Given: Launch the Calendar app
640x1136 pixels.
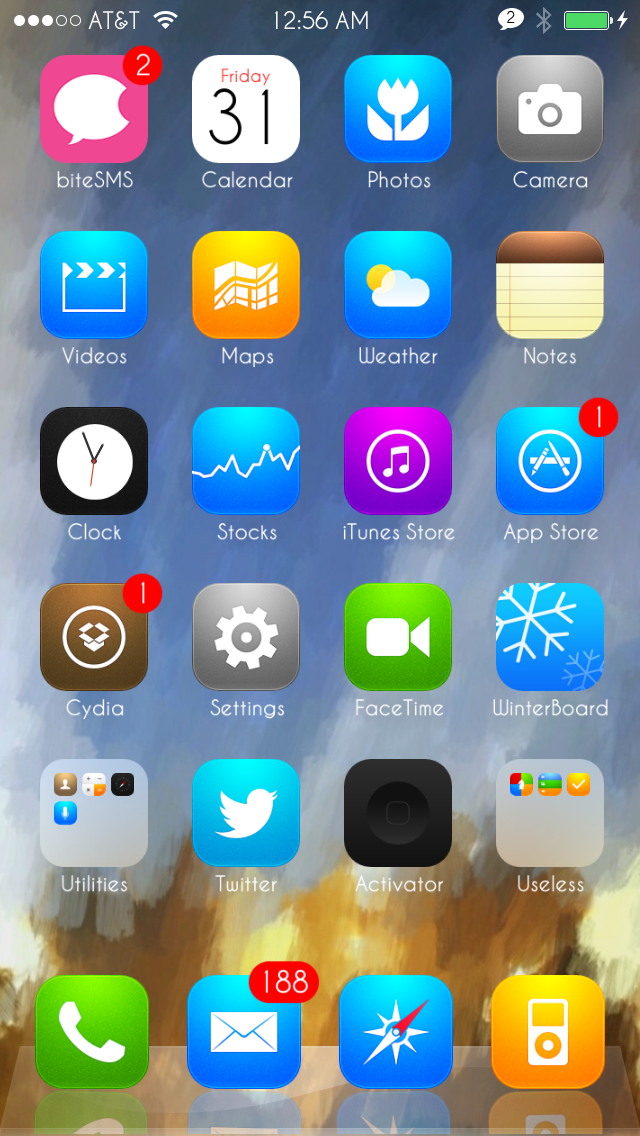Looking at the screenshot, I should (246, 109).
